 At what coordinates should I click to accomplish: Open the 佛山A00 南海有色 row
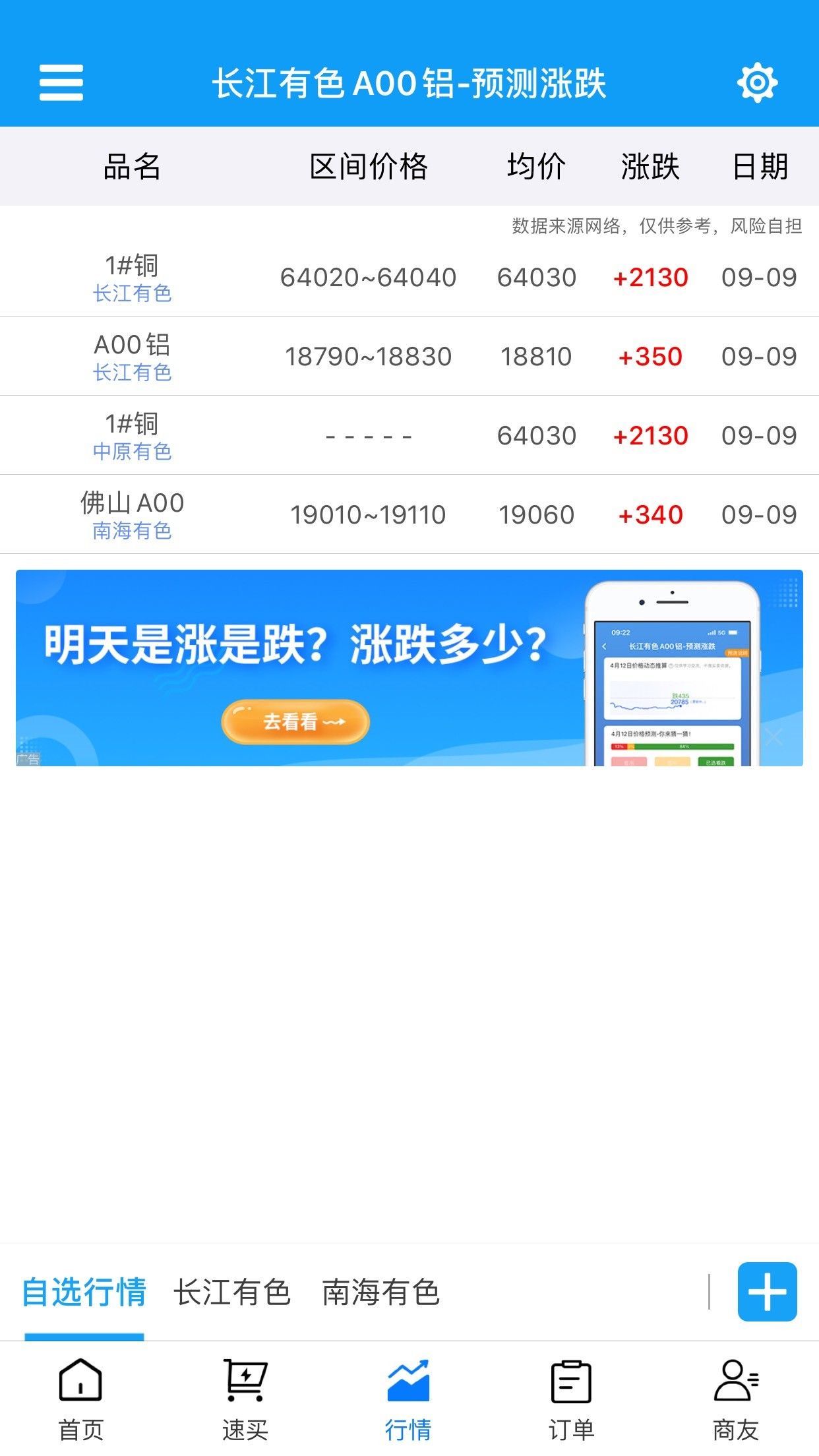pyautogui.click(x=409, y=514)
